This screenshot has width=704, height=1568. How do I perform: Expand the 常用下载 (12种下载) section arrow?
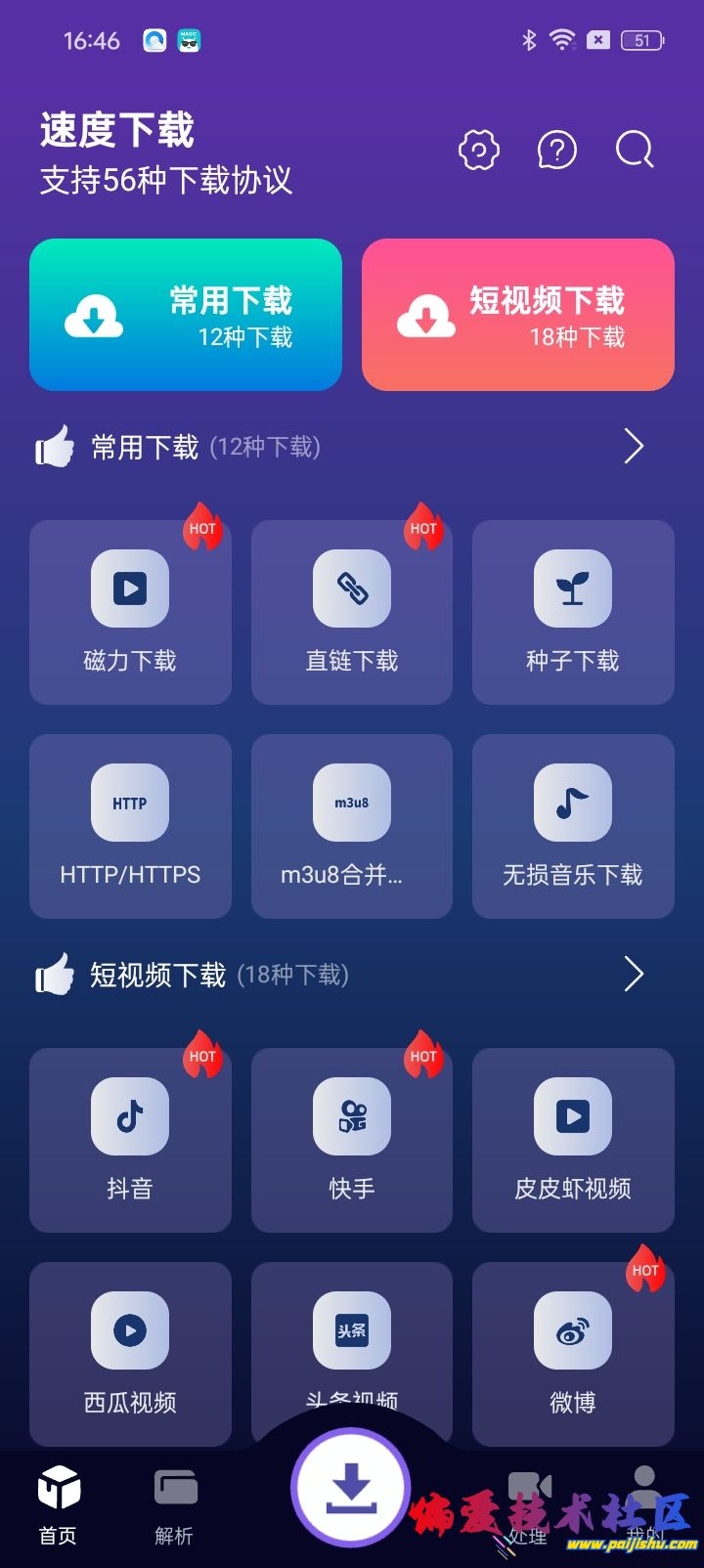(x=634, y=447)
